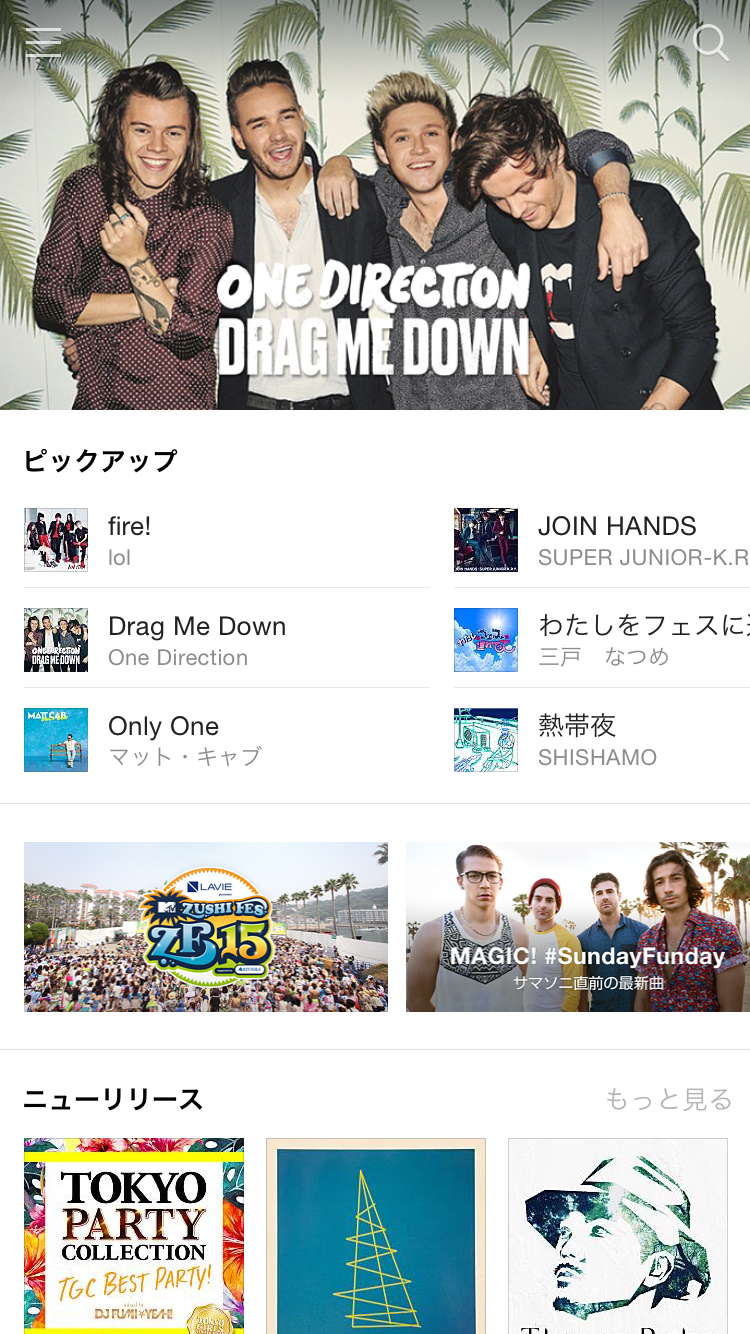Open the Tokyo Party Collection album
Viewport: 750px width, 1334px height.
pos(134,1235)
